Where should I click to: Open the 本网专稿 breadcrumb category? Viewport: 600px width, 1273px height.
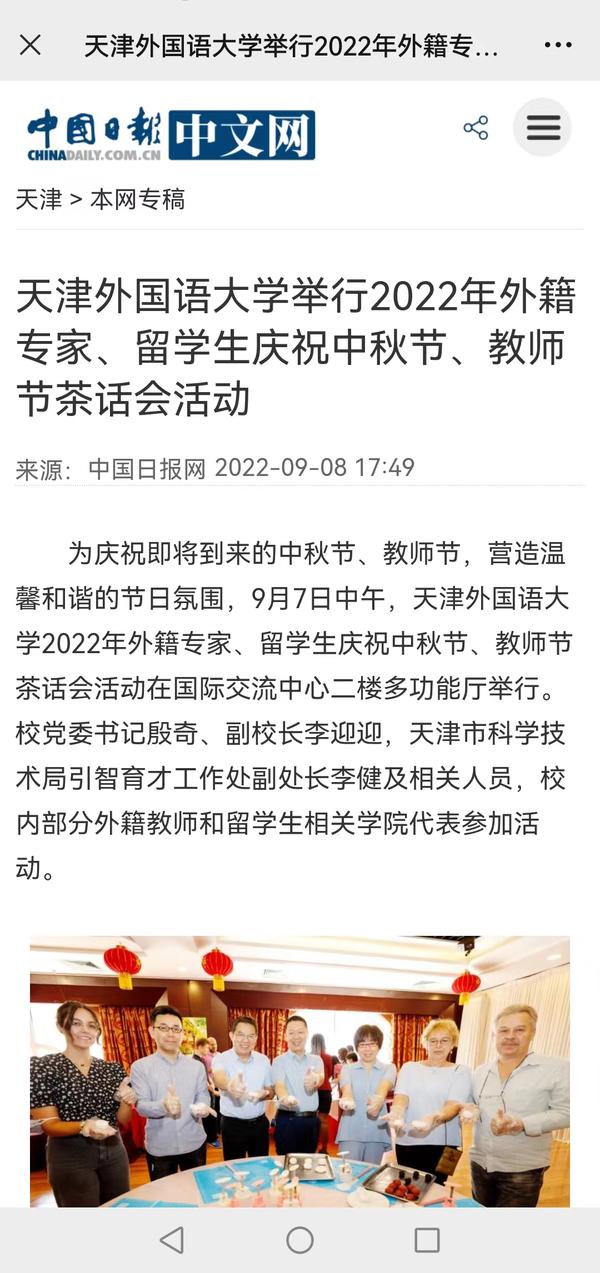[137, 199]
